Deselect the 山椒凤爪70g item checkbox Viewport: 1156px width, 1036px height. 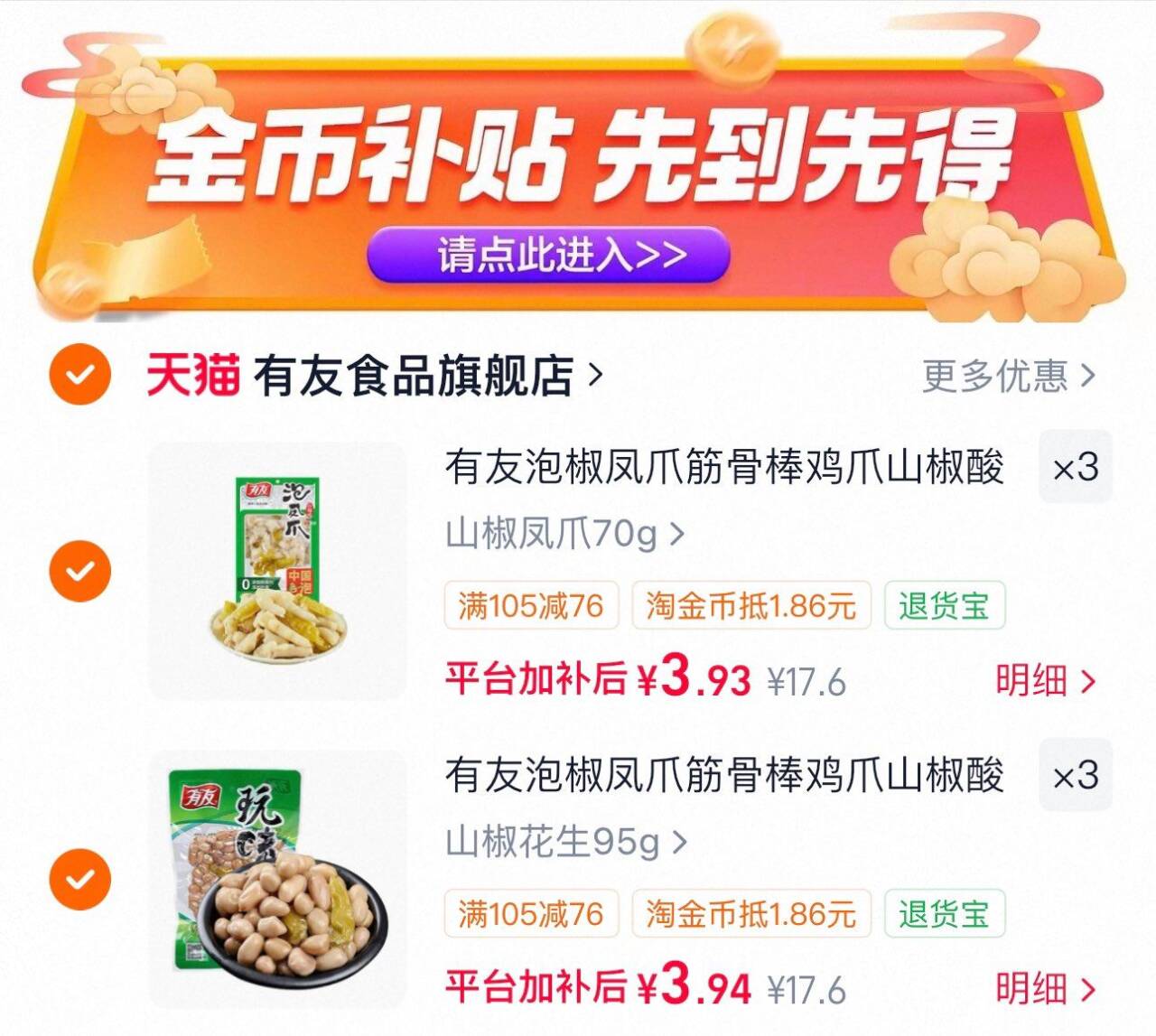click(79, 571)
